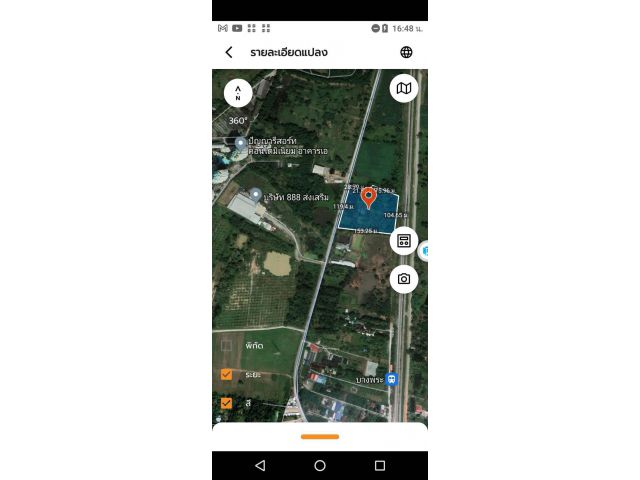Open the system recent apps

(380, 466)
